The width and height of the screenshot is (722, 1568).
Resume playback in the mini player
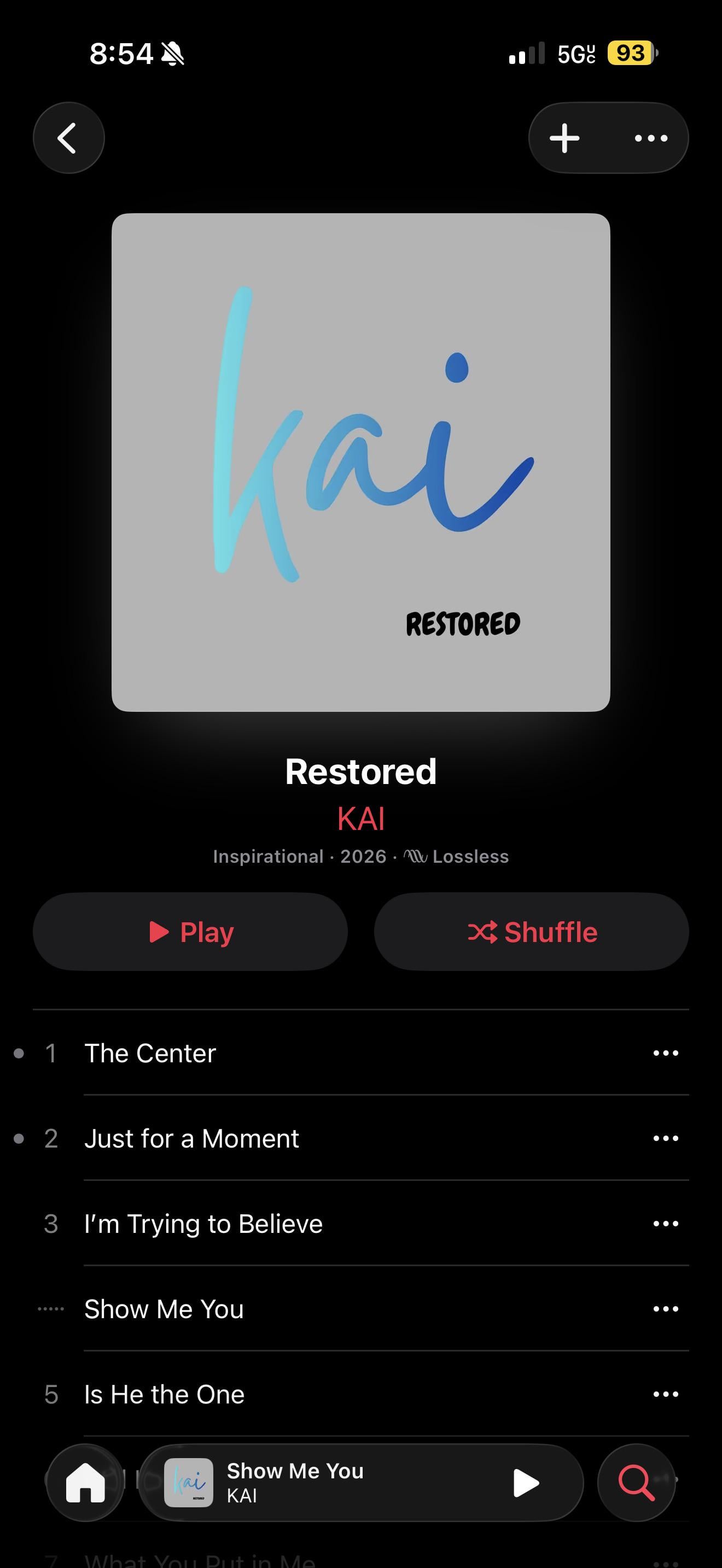point(526,1482)
